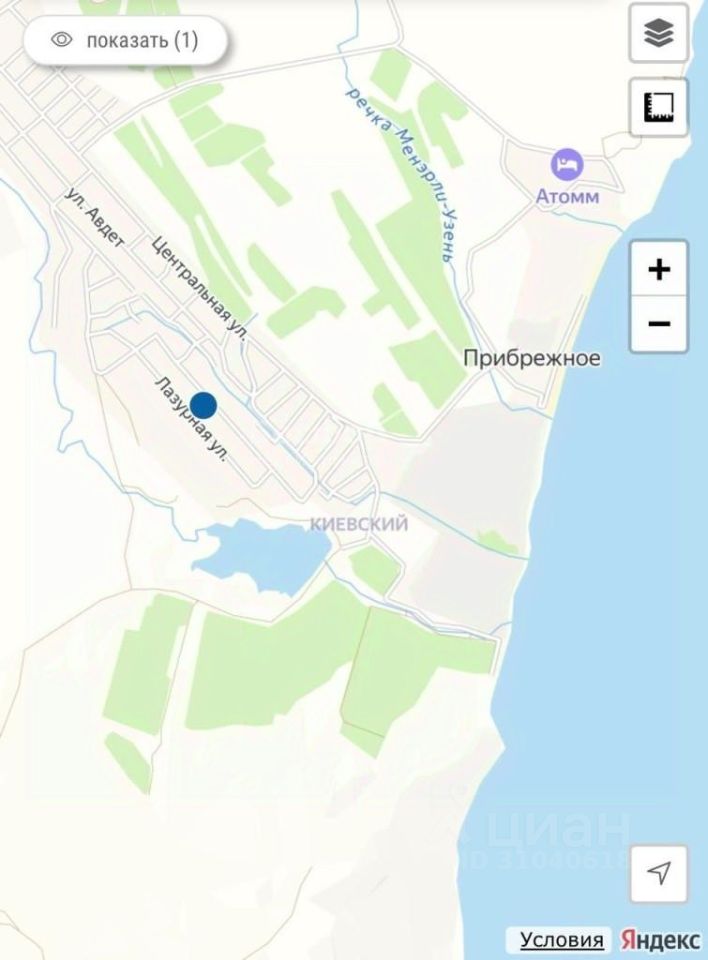Zoom in with the plus button
The height and width of the screenshot is (960, 708).
(658, 269)
